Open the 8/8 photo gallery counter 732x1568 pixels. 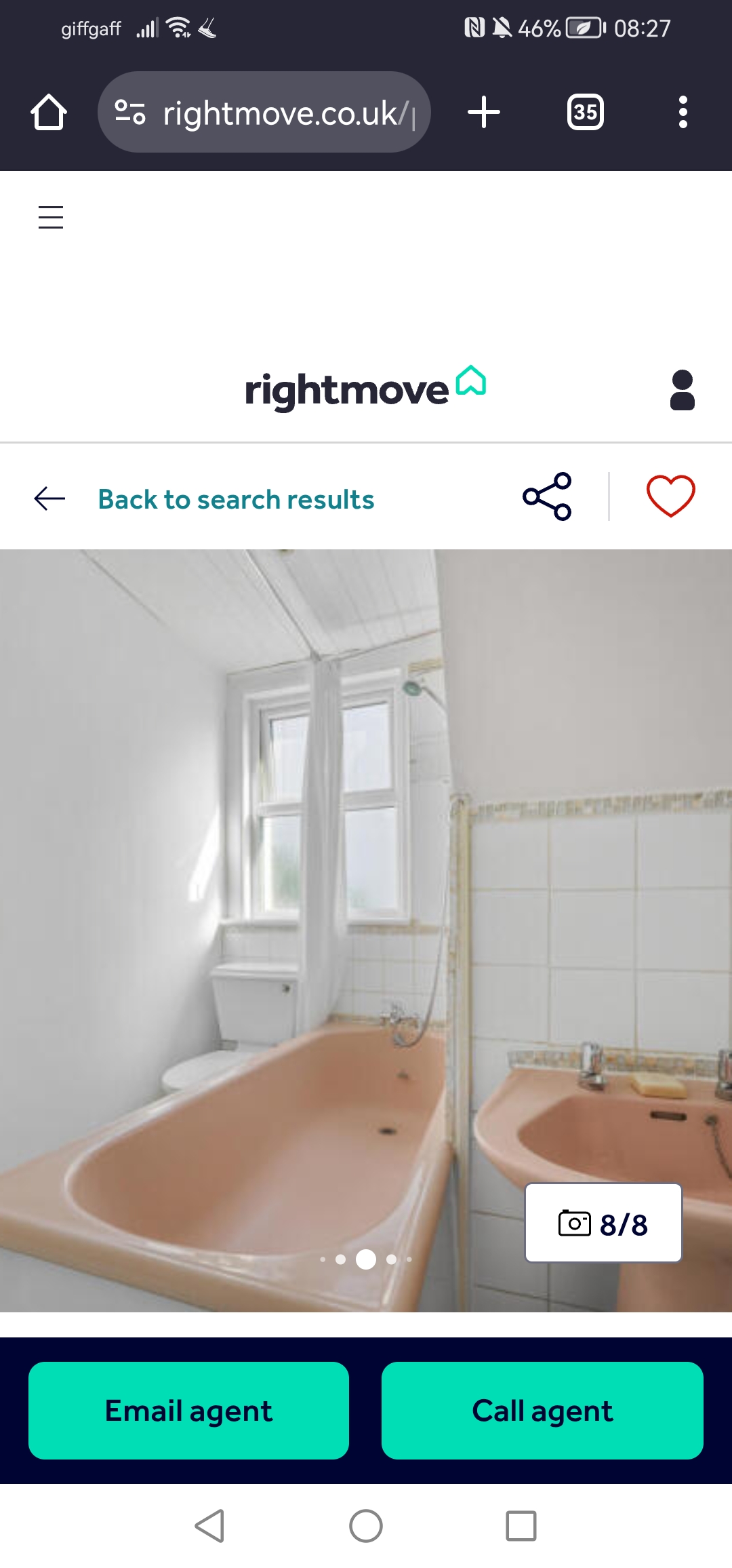pos(603,1223)
